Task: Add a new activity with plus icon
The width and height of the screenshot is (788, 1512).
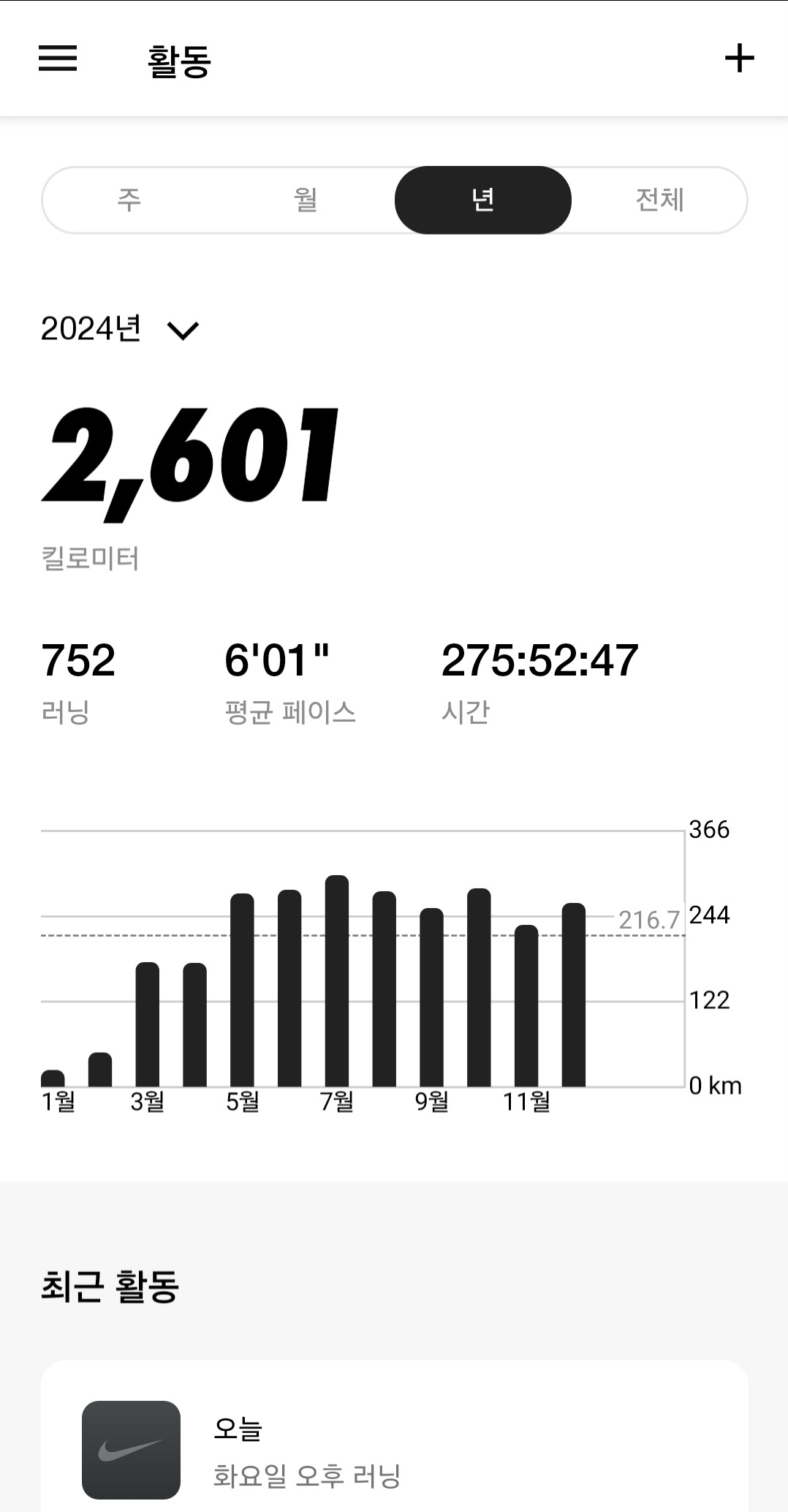Action: [x=739, y=58]
